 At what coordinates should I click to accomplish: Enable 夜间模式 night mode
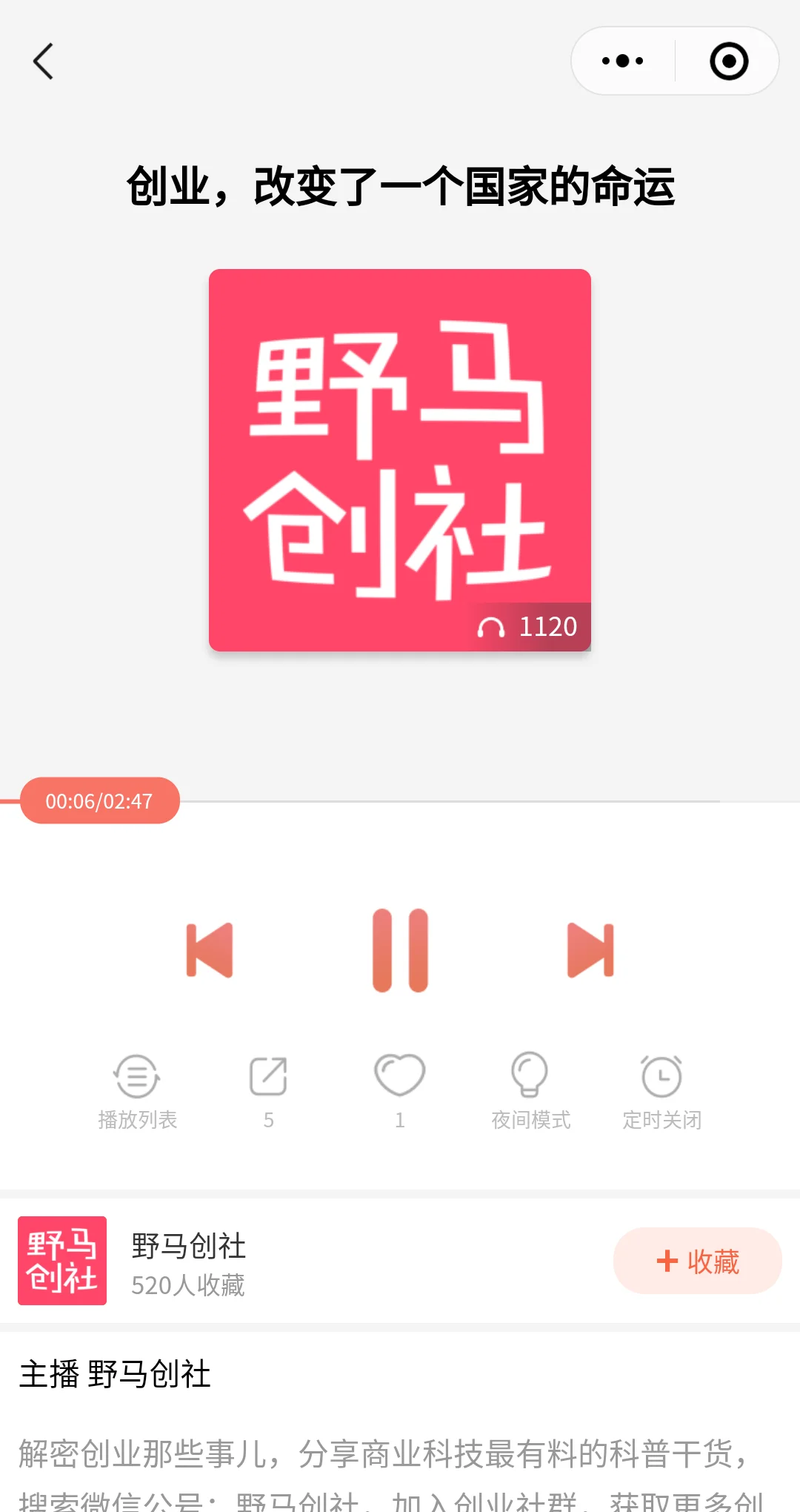pos(530,1091)
